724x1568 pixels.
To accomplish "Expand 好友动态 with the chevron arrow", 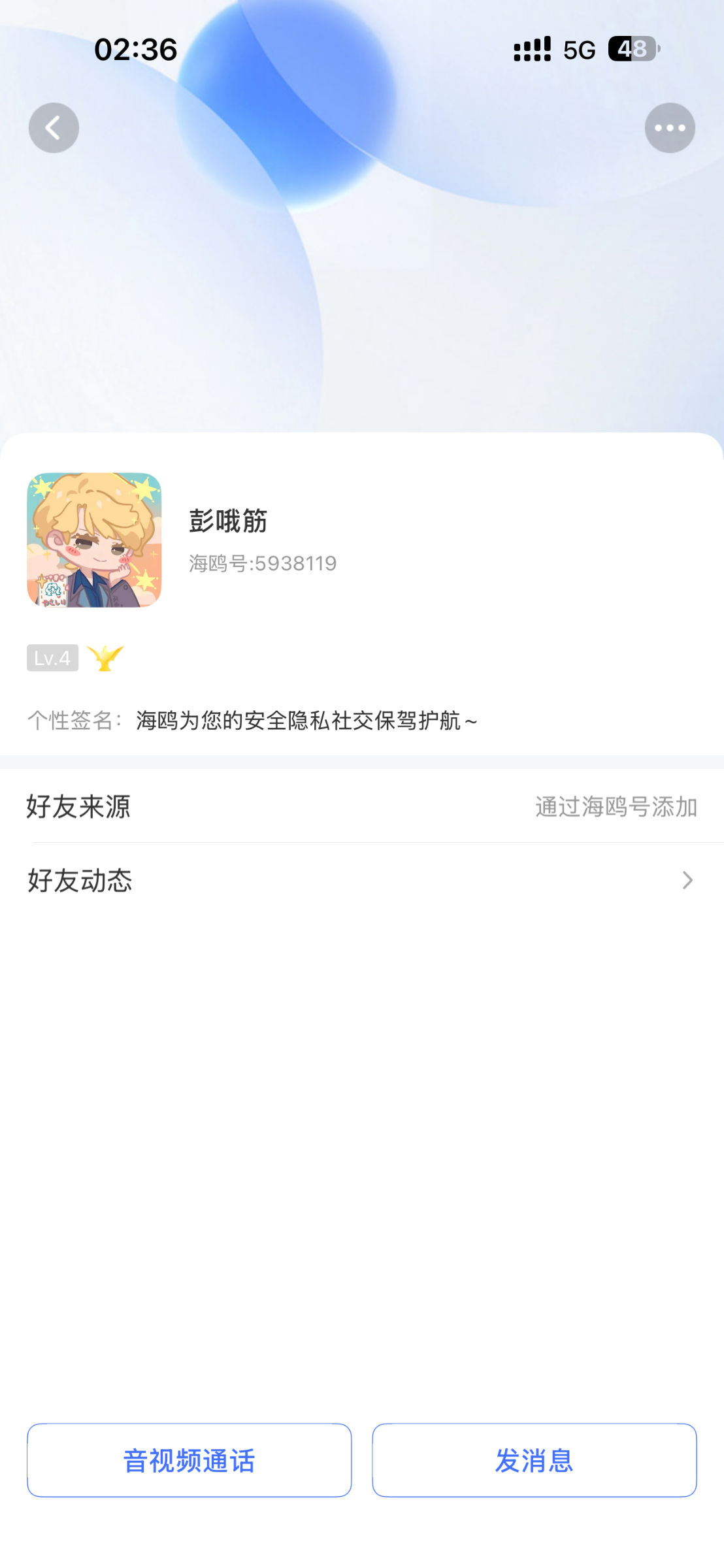I will (x=687, y=880).
